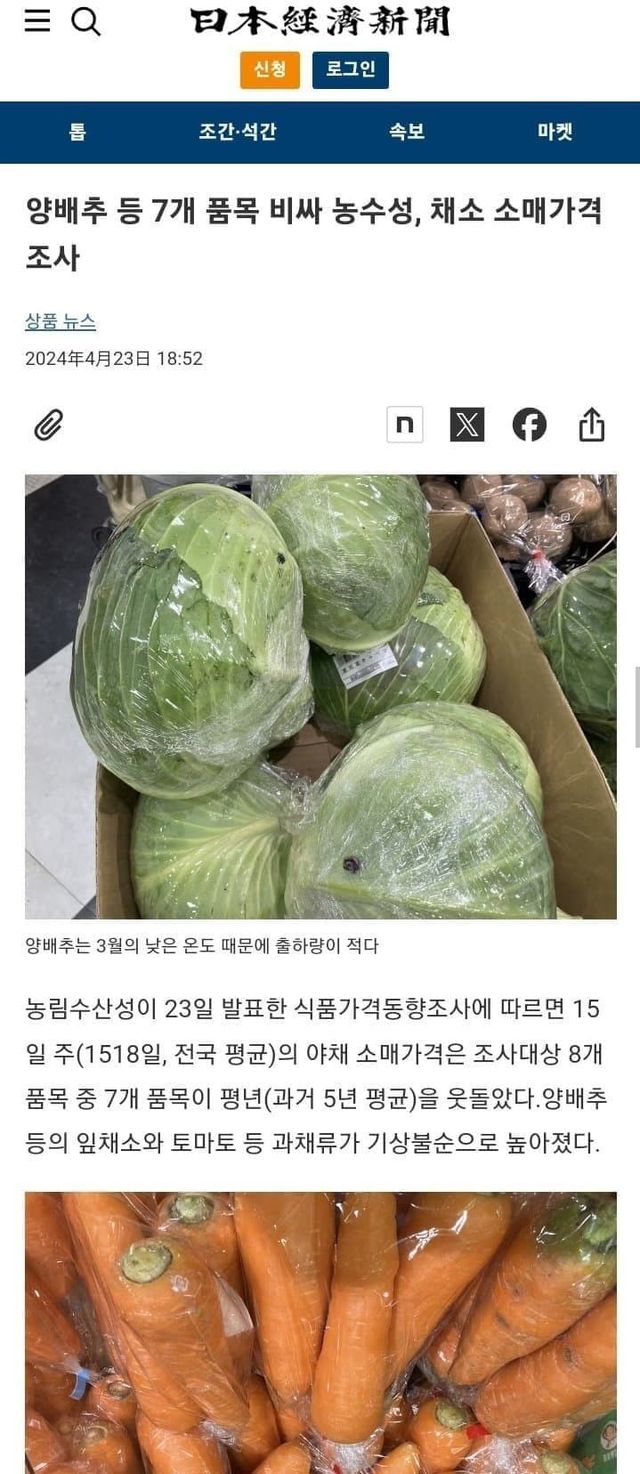Screen dimensions: 640x1474
Task: Share the article on note
Action: pyautogui.click(x=405, y=425)
